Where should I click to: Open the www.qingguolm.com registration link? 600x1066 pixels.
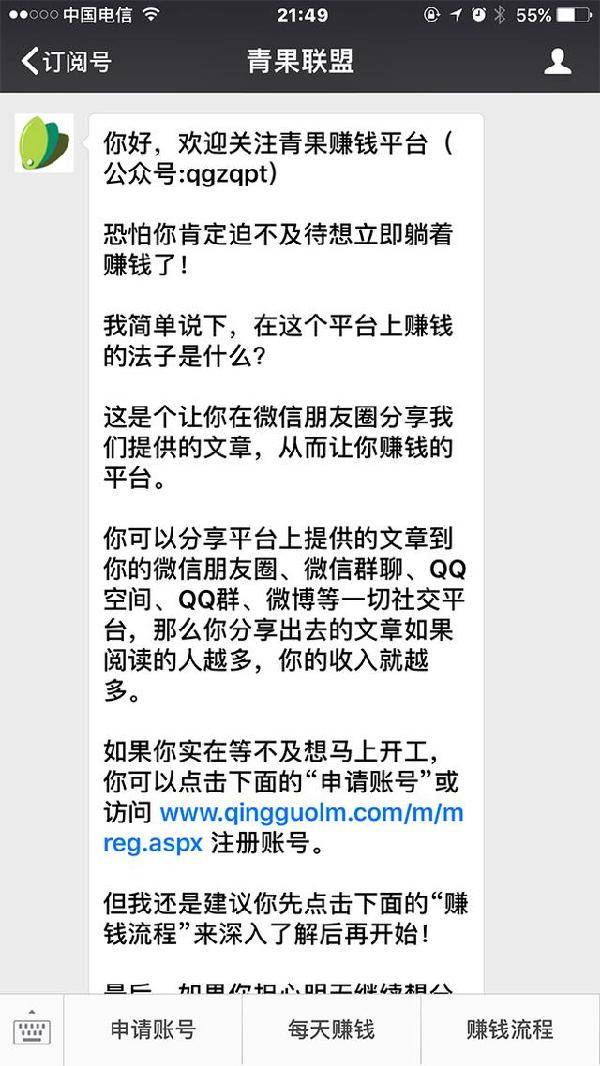pos(283,827)
